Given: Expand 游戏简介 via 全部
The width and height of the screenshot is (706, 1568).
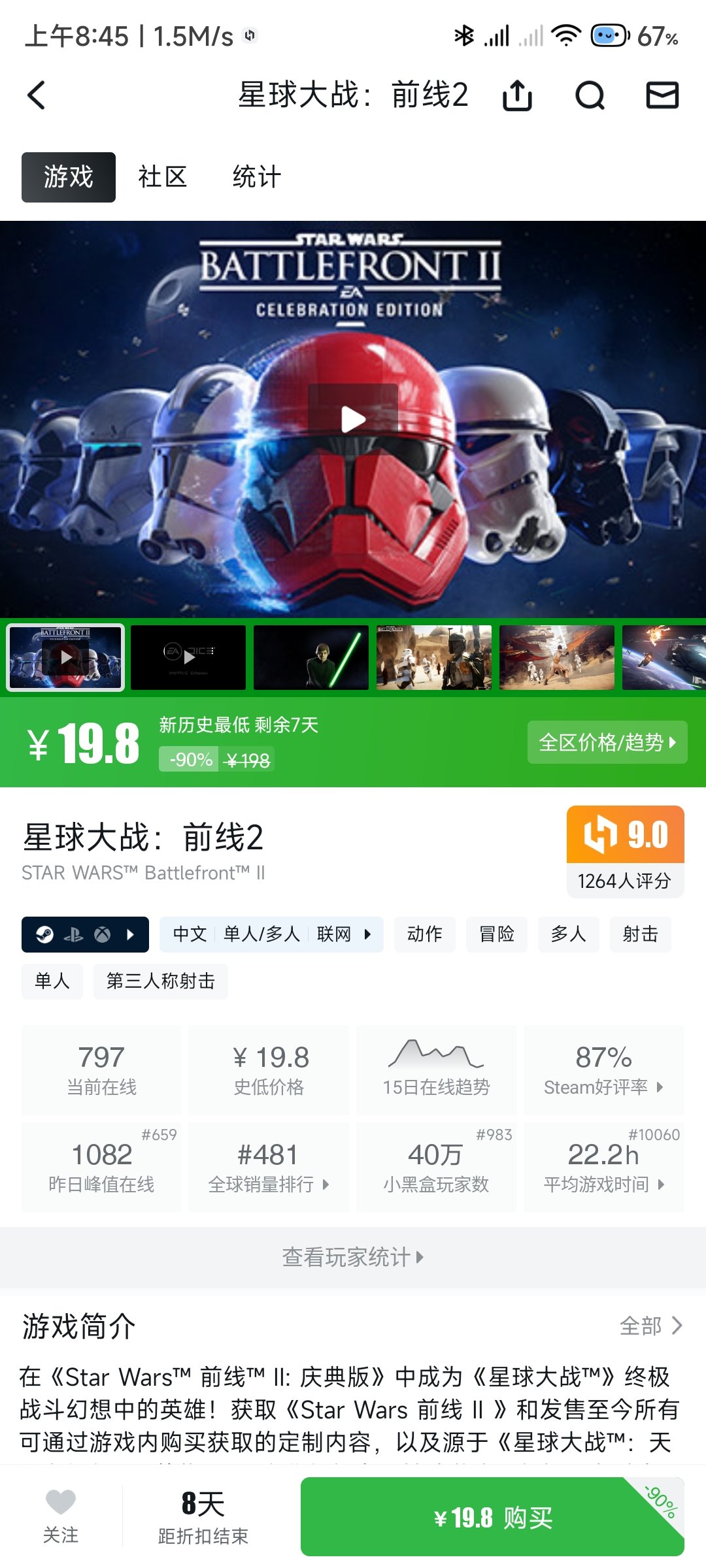Looking at the screenshot, I should [650, 1326].
